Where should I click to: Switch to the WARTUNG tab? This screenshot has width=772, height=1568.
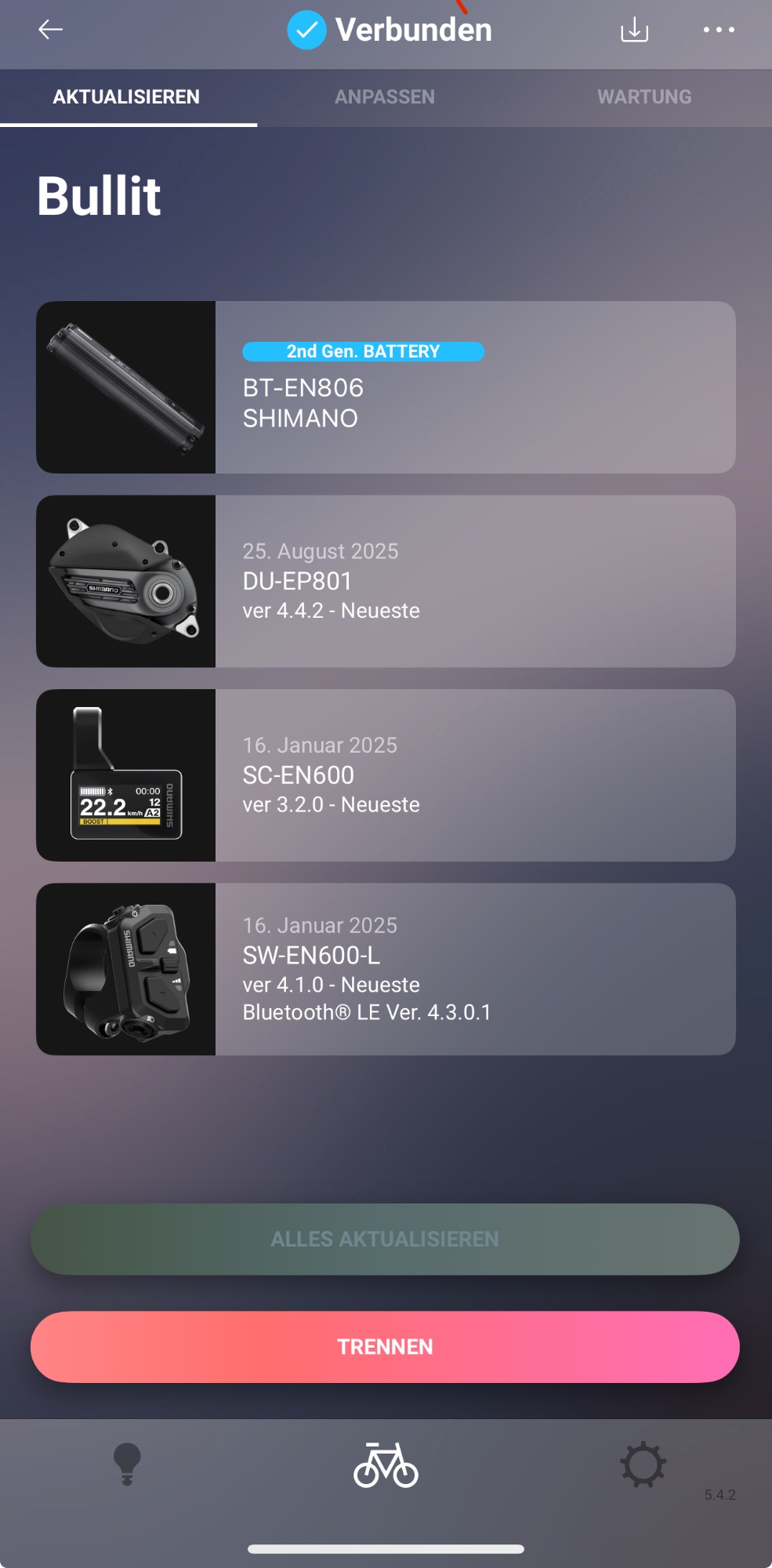click(644, 97)
